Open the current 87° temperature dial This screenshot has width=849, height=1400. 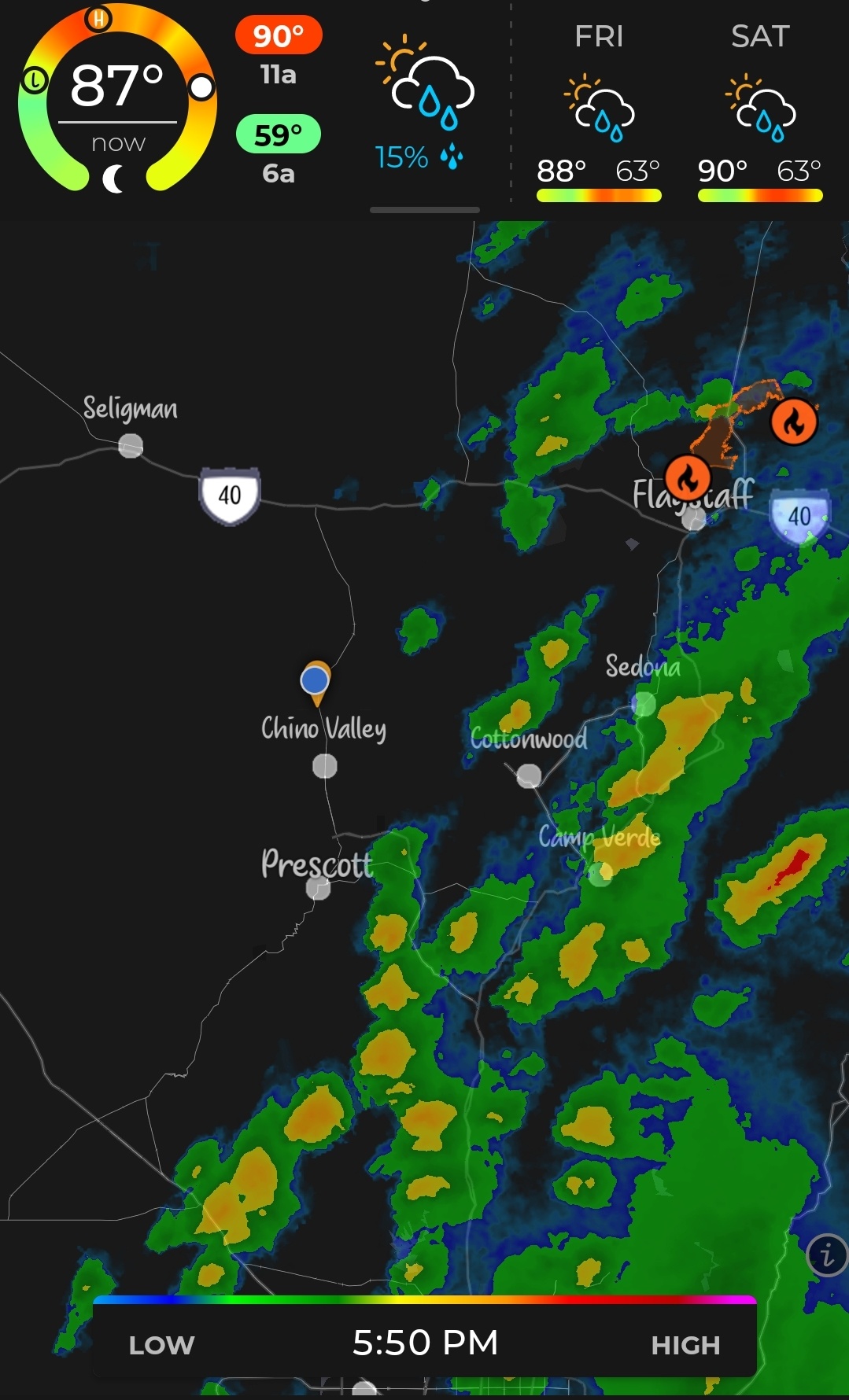coord(117,100)
